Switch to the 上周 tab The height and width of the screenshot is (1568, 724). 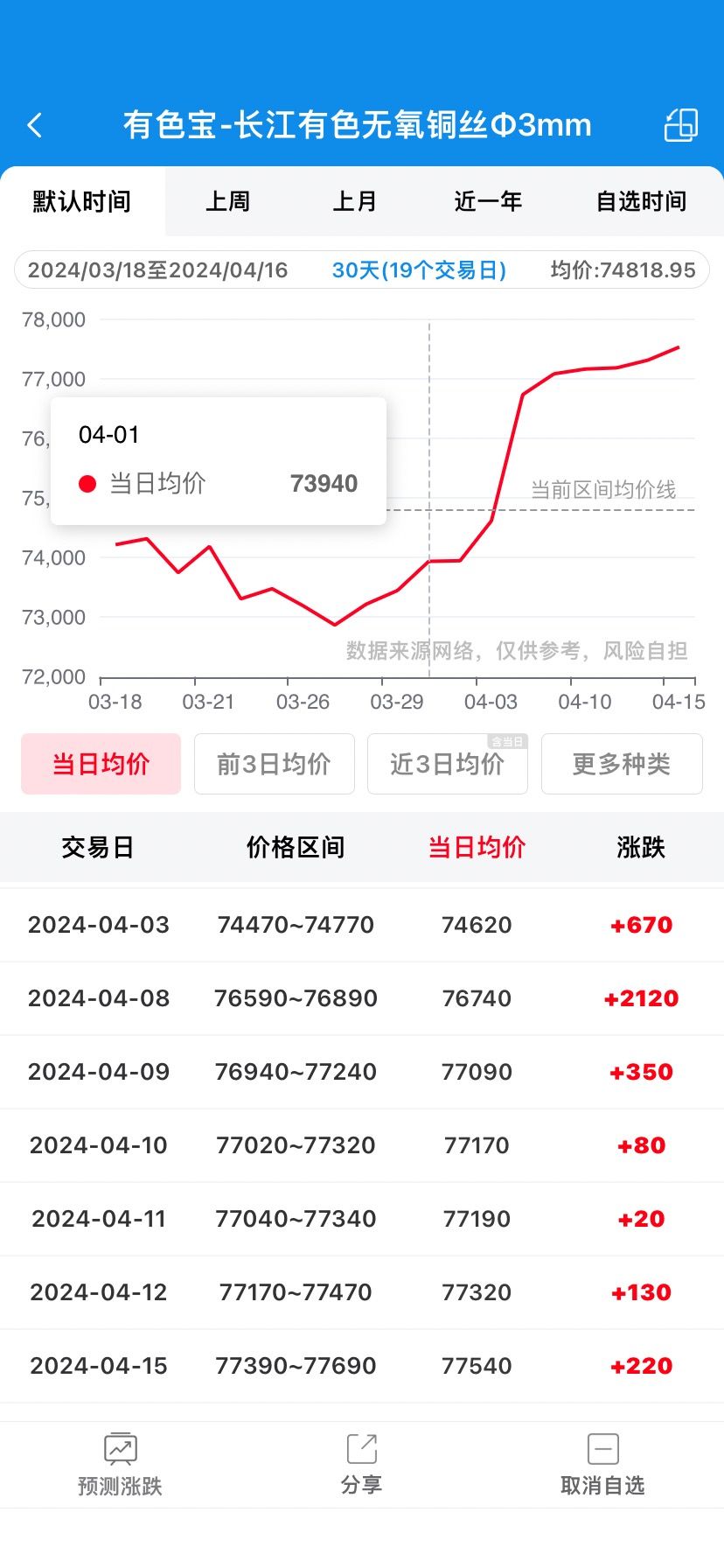click(x=227, y=201)
